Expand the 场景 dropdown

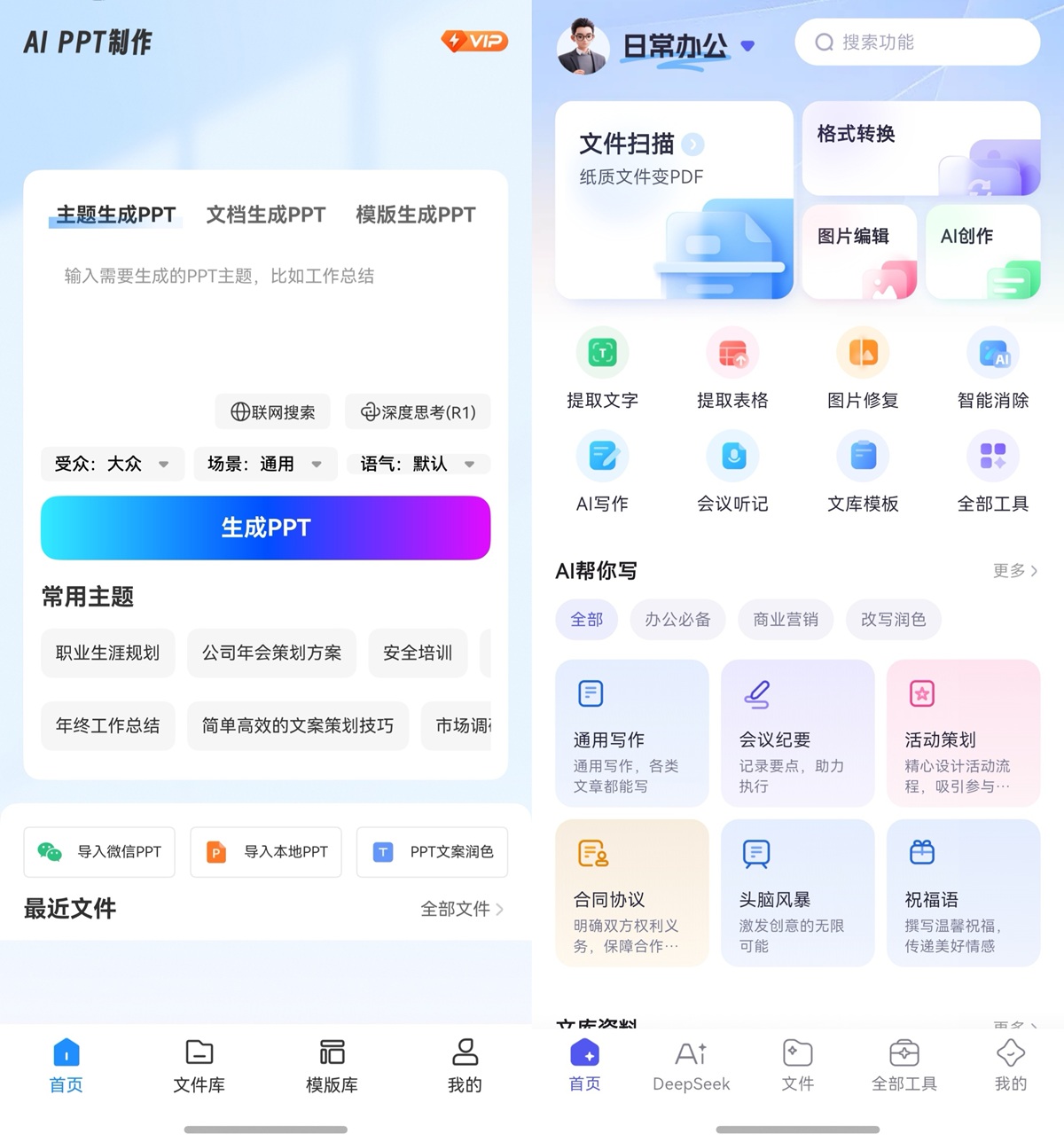(265, 464)
